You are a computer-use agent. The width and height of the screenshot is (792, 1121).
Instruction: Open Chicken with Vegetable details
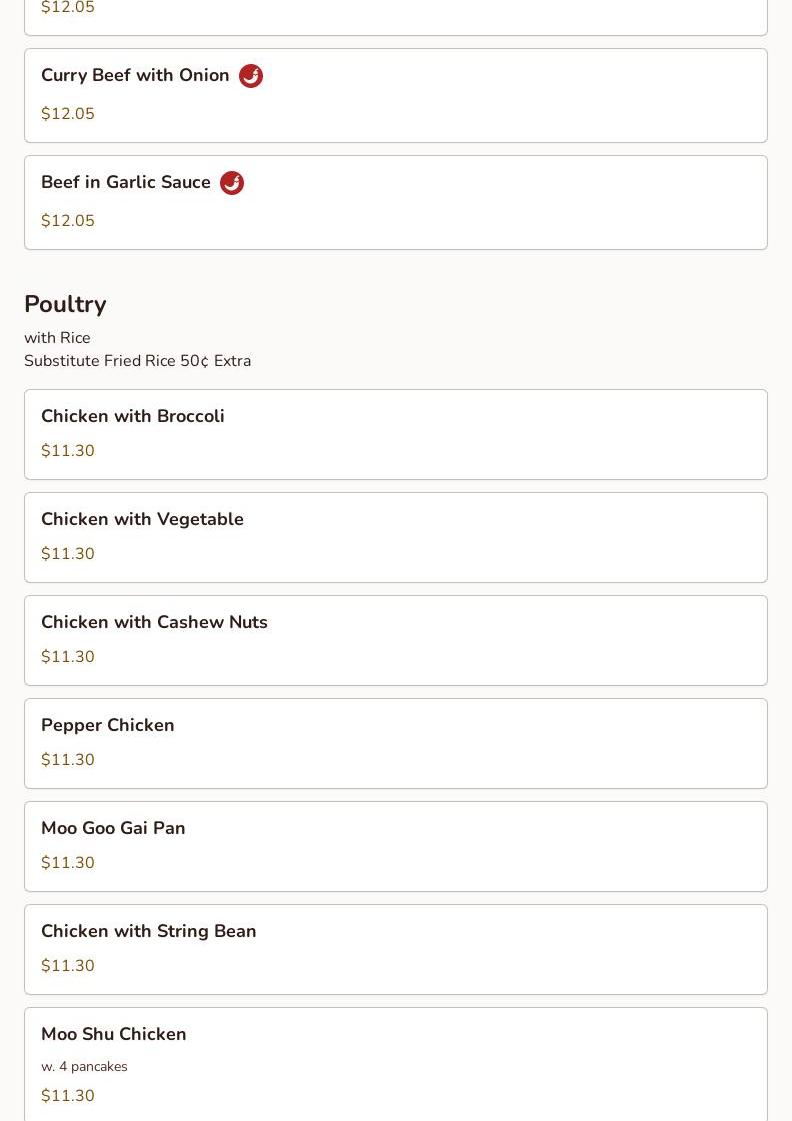tap(395, 537)
